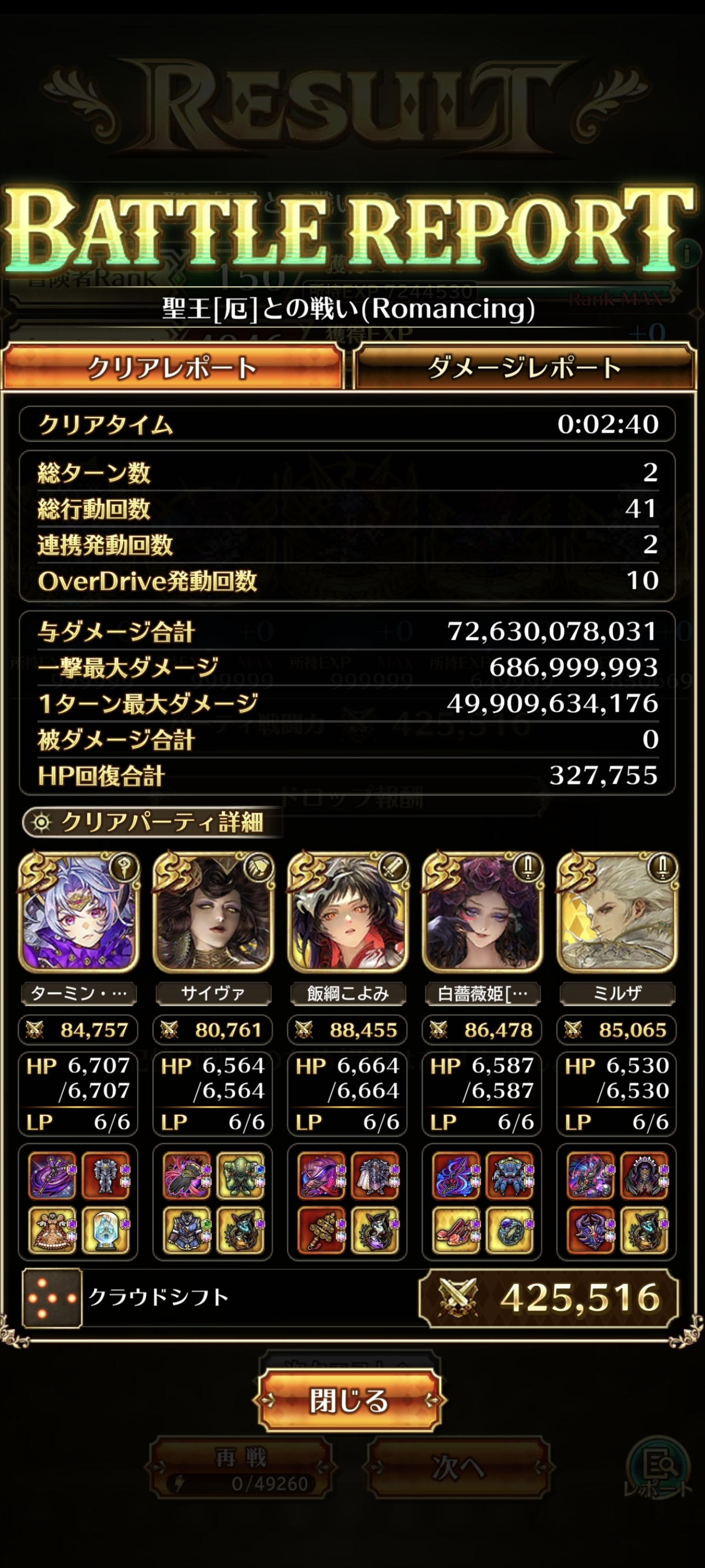View the クラウドシフト formation icon
Viewport: 705px width, 1568px height.
coord(53,1298)
